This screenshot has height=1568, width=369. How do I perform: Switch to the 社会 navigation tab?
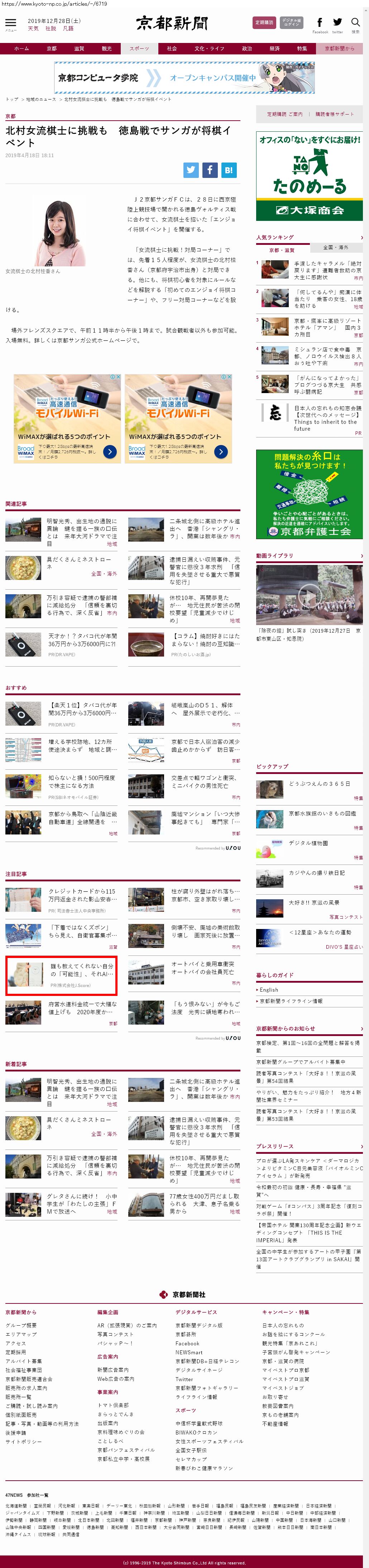point(172,49)
